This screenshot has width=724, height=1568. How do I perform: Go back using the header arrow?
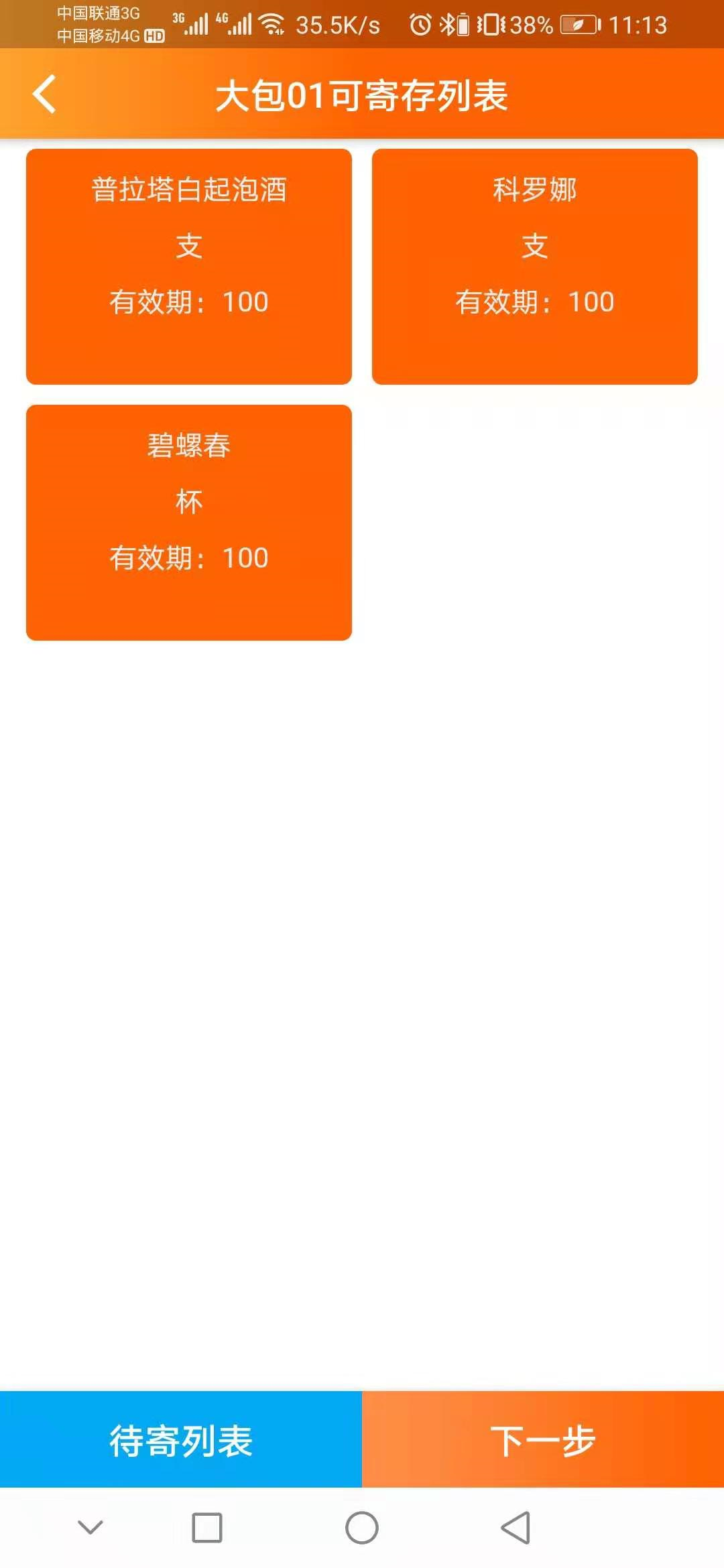44,94
